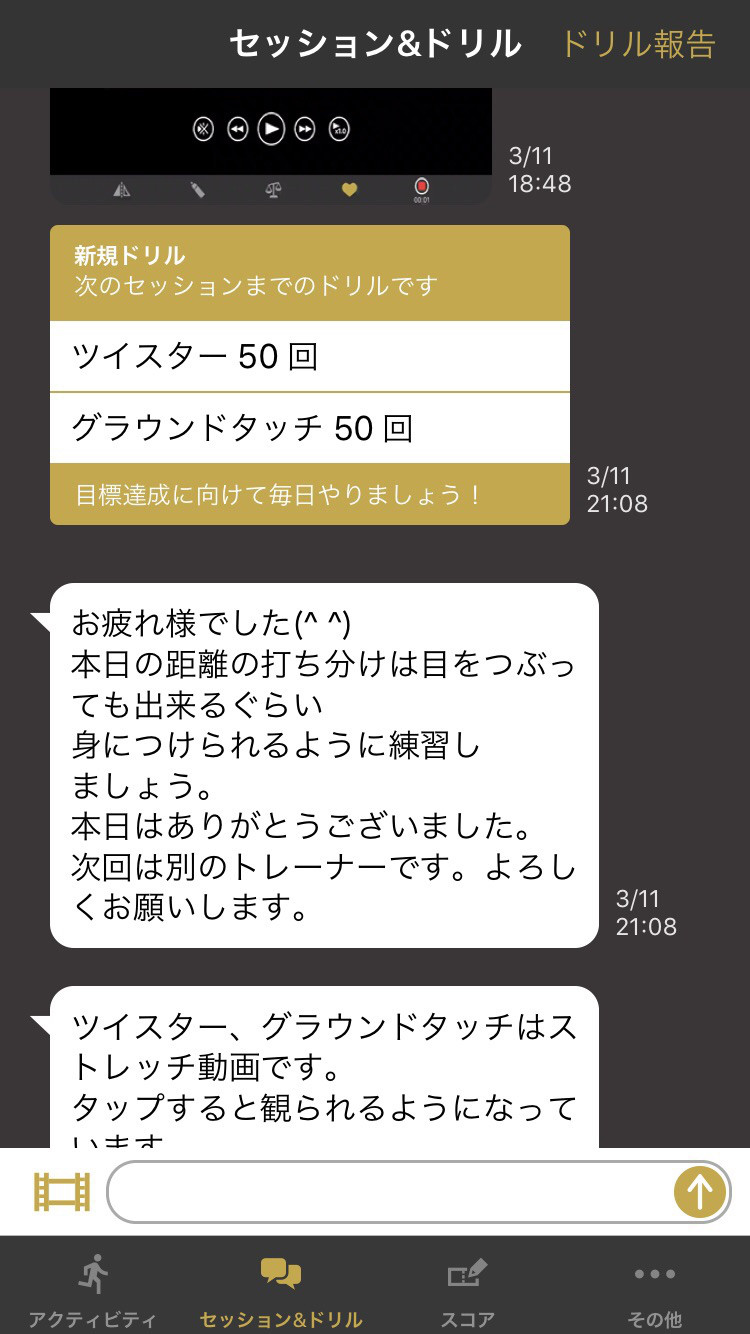Viewport: 750px width, 1334px height.
Task: Focus the message text field
Action: coord(388,1192)
